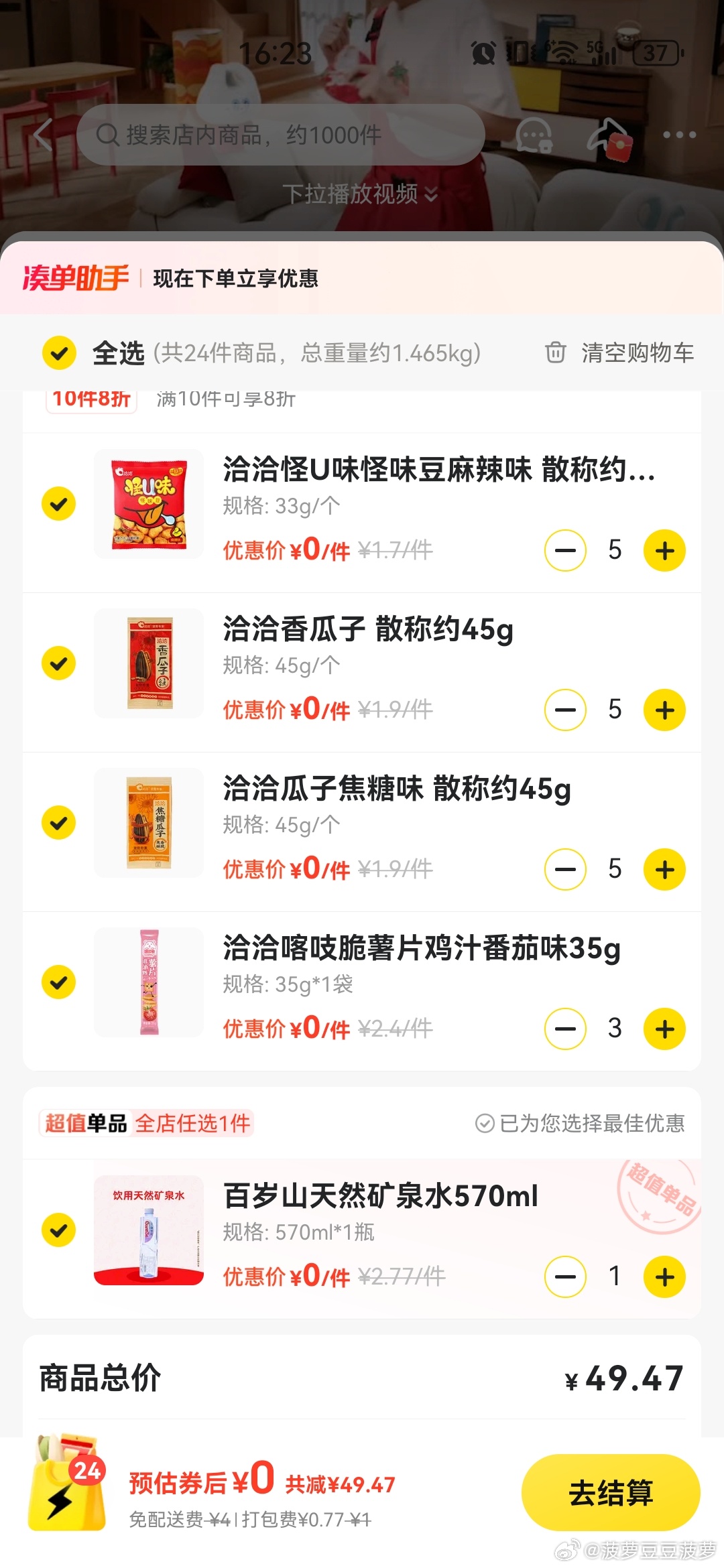Uncheck 洽洽怪U味怪味豆麻辣味 item
Screen dimensions: 724x1568
[59, 504]
